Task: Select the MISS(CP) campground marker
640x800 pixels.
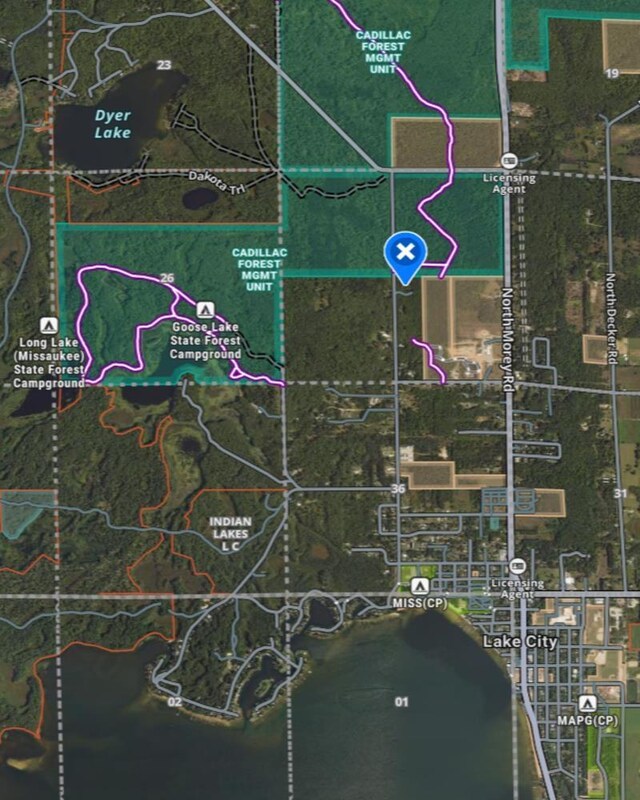Action: click(419, 586)
